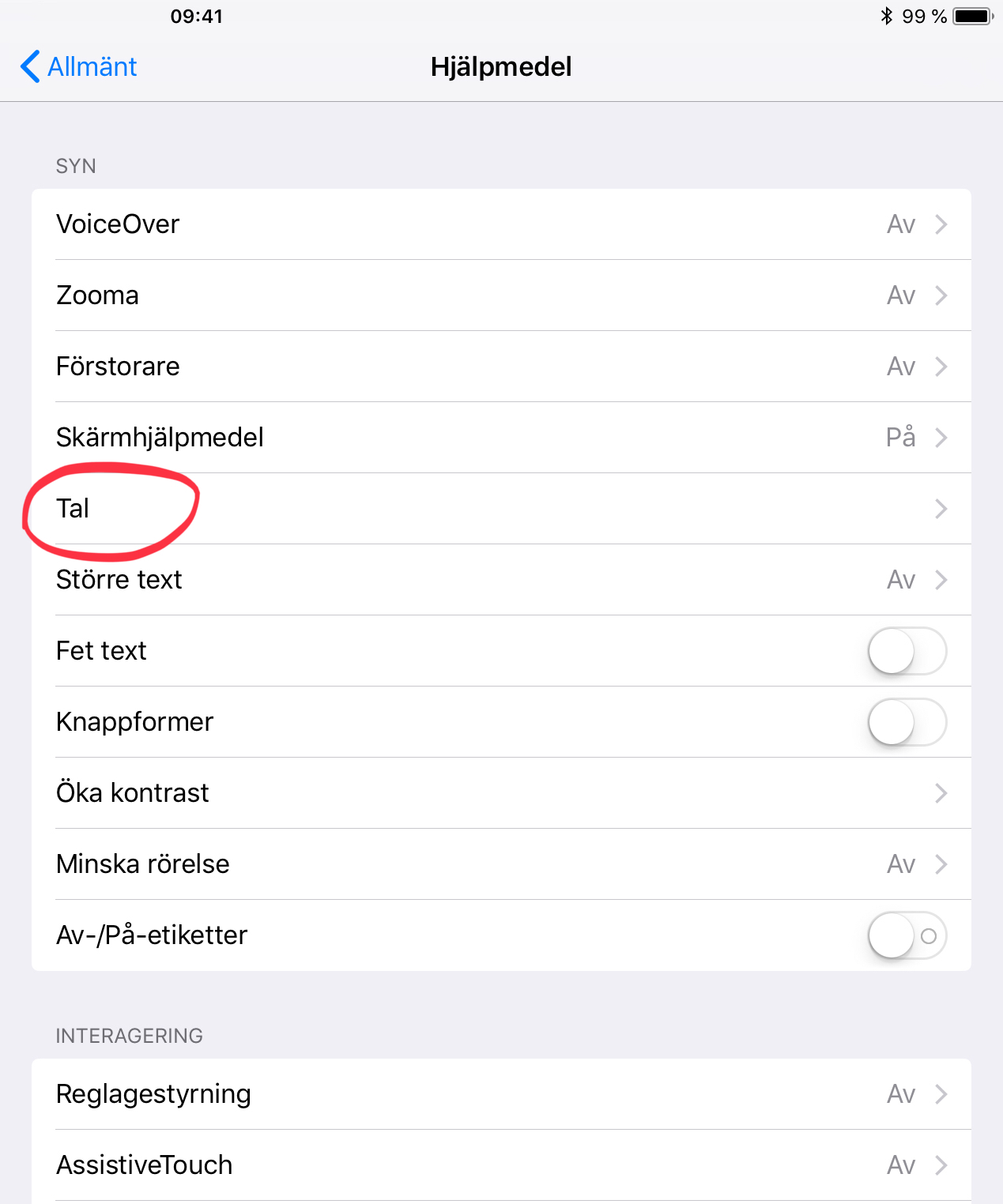The height and width of the screenshot is (1204, 1003).
Task: Toggle Av-/På-etiketter switch
Action: pos(907,935)
